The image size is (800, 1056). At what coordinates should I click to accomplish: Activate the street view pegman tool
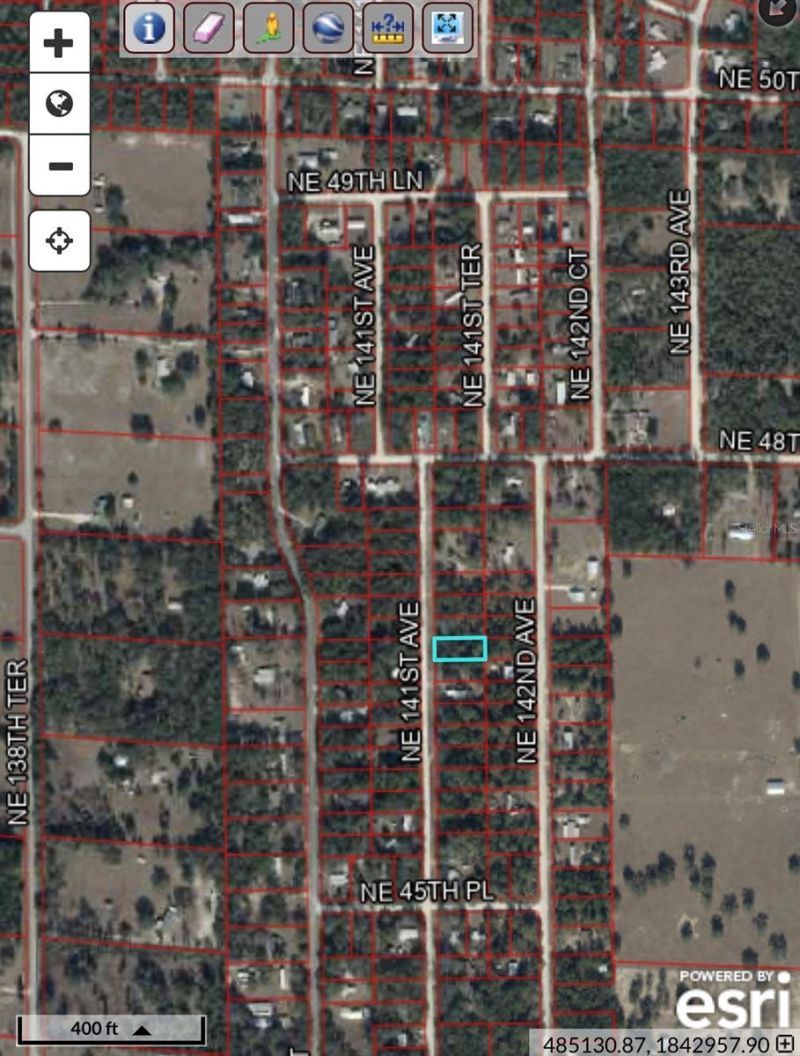266,28
